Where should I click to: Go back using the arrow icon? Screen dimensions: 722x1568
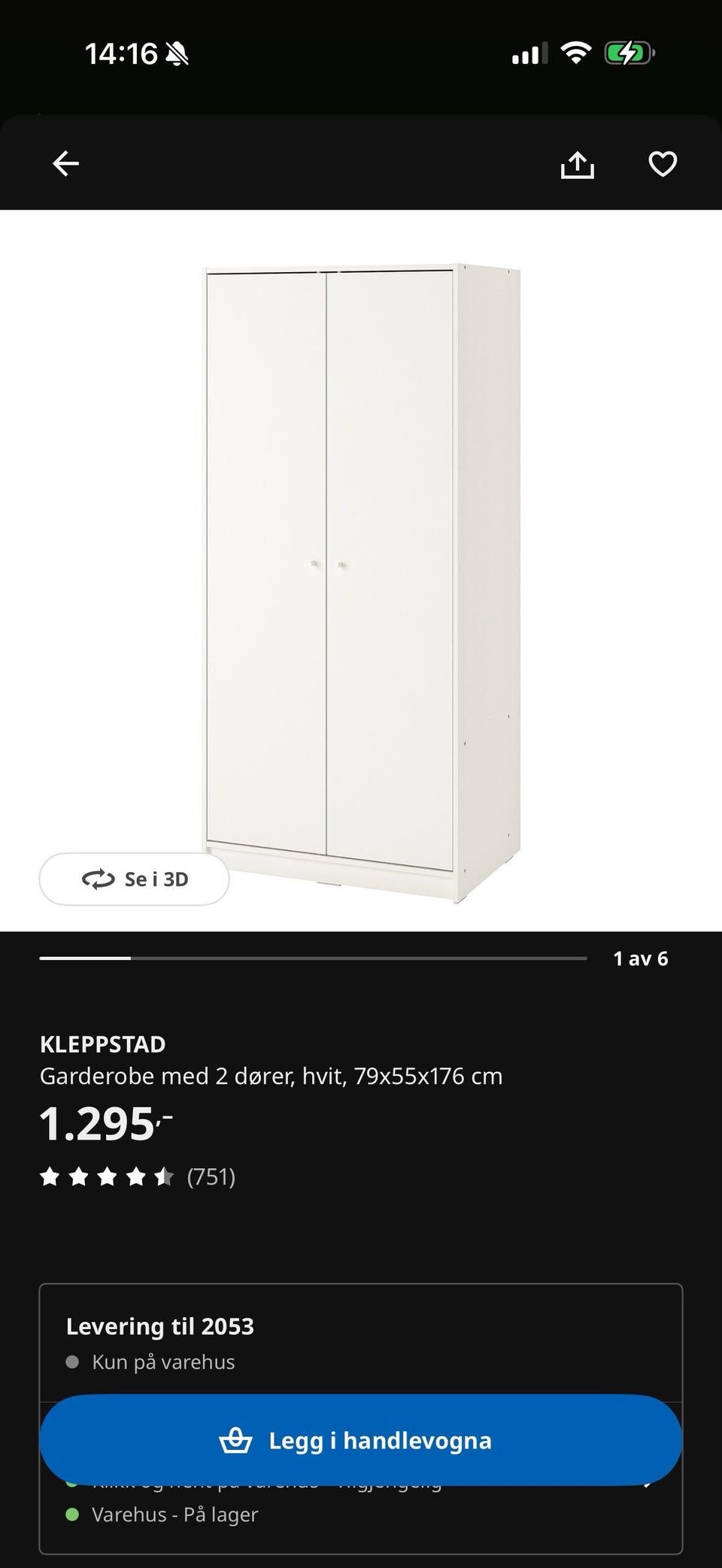65,163
